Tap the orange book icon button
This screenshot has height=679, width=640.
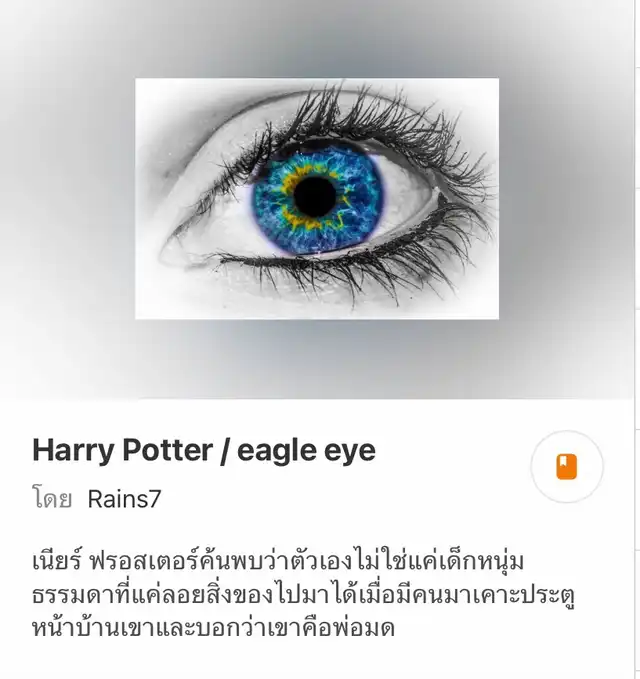(567, 466)
